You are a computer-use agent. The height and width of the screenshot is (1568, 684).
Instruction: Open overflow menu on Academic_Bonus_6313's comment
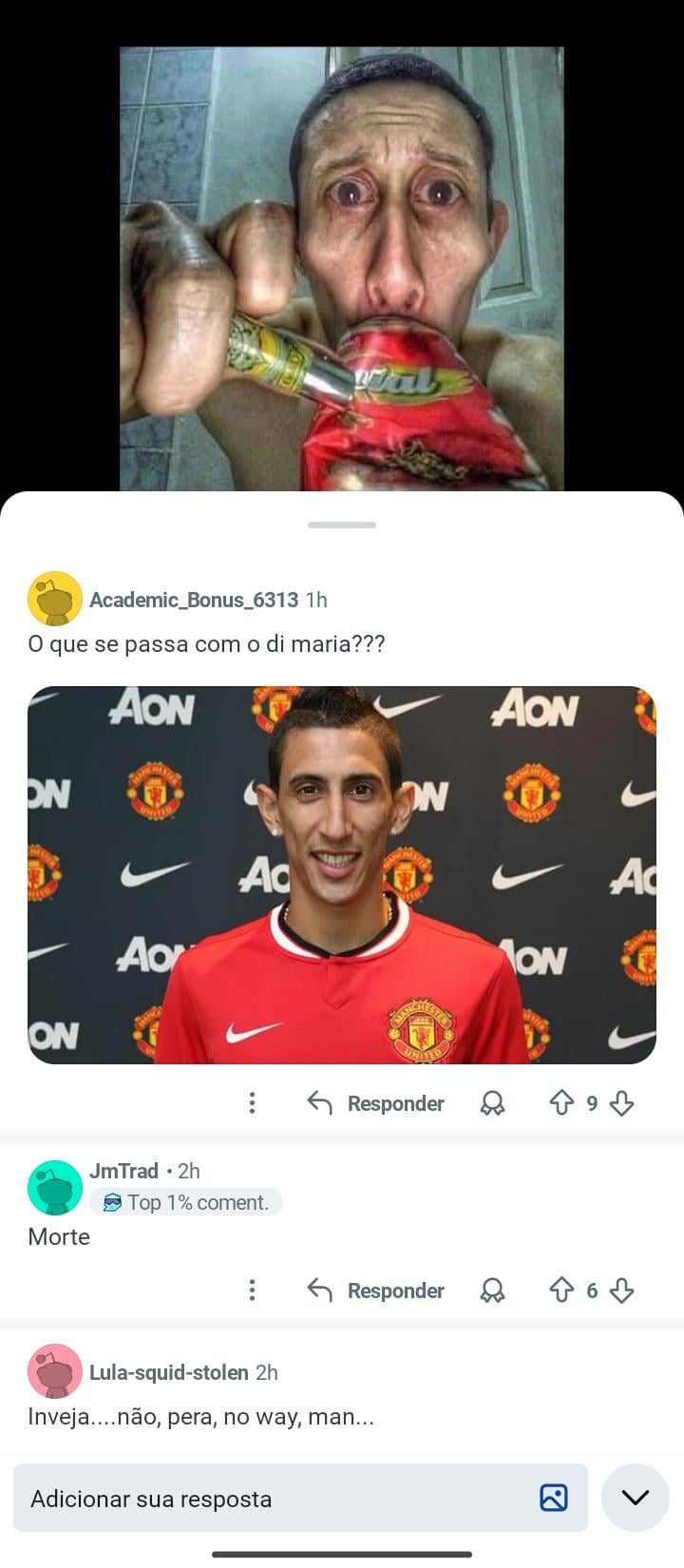point(252,1102)
